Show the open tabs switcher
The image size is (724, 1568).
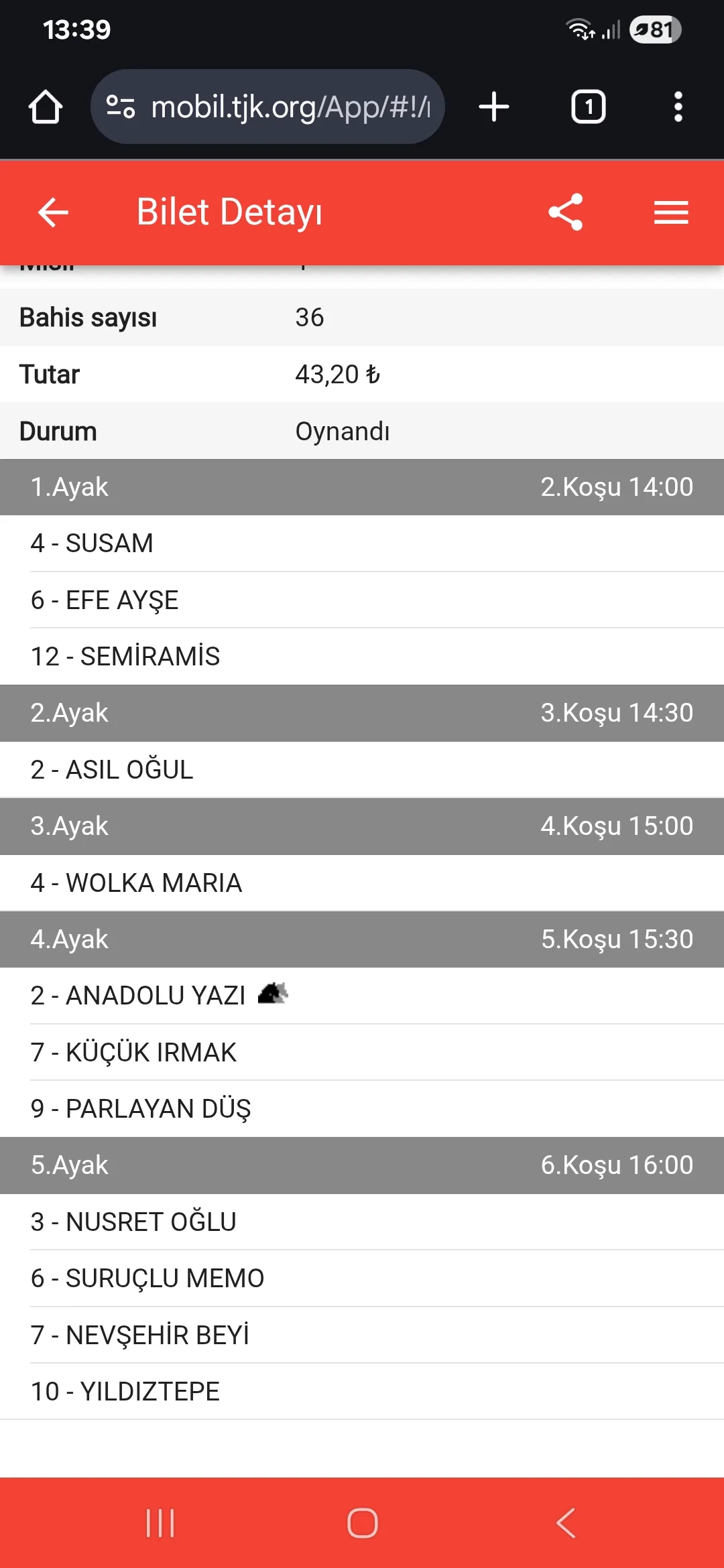pyautogui.click(x=588, y=107)
